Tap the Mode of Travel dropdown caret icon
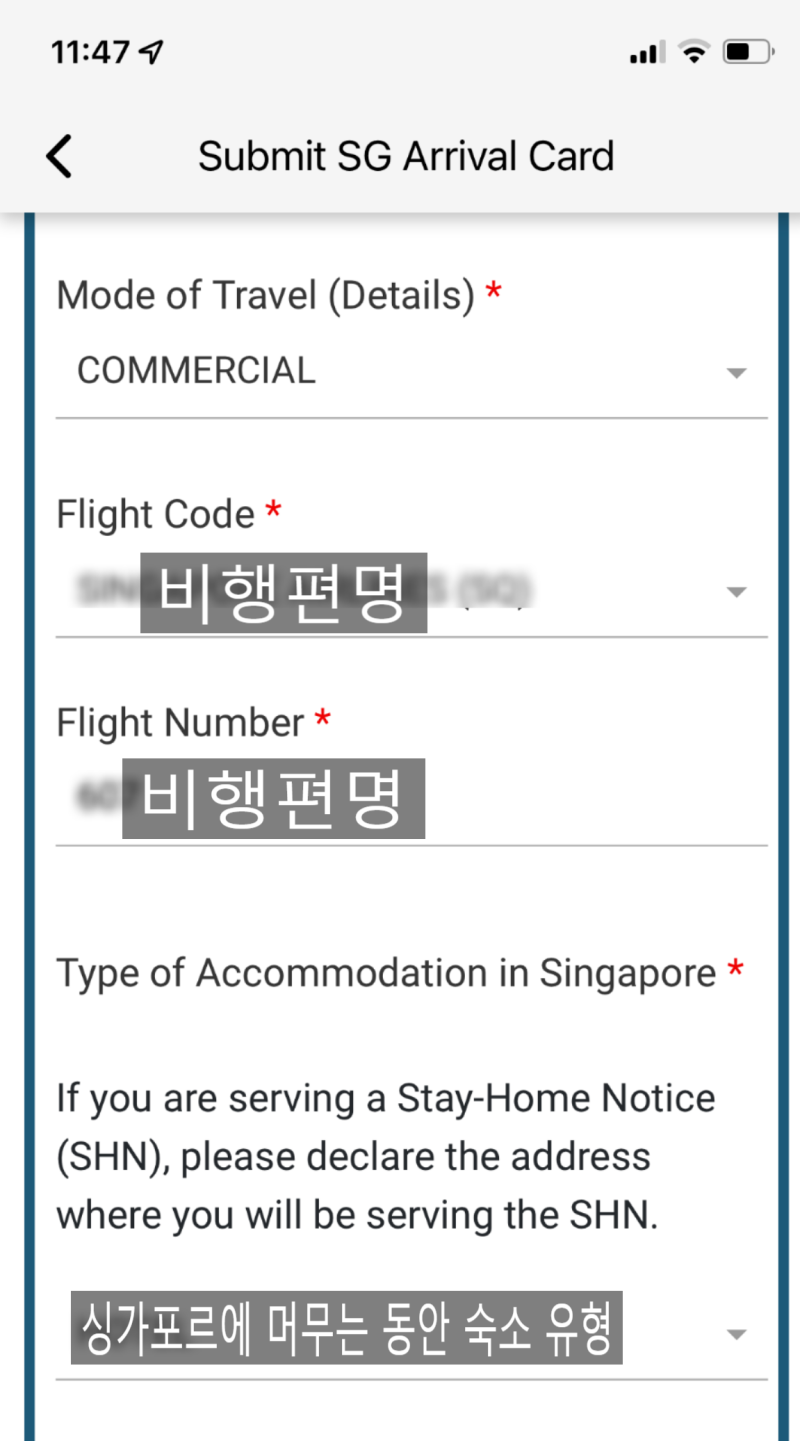800x1441 pixels. click(736, 372)
